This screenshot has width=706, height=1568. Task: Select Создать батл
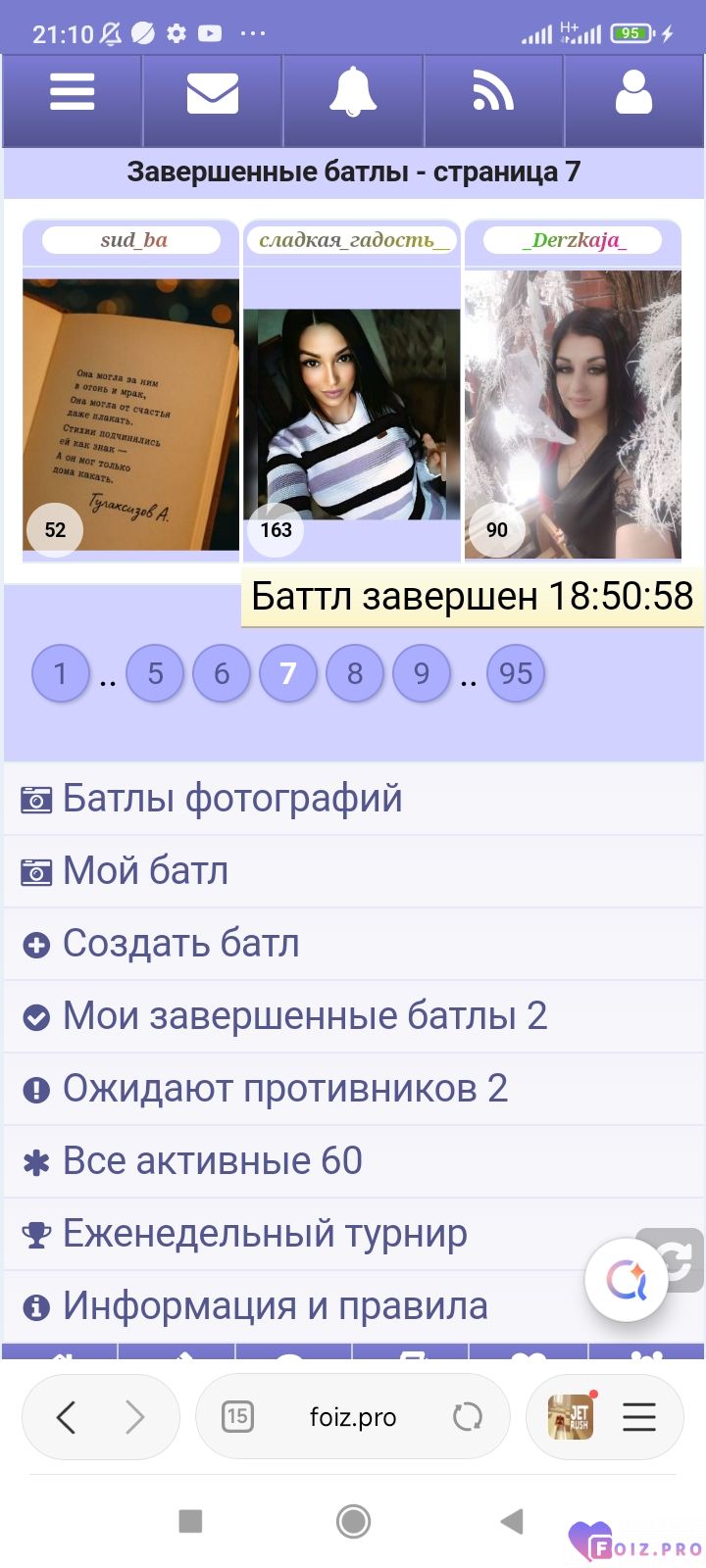180,944
